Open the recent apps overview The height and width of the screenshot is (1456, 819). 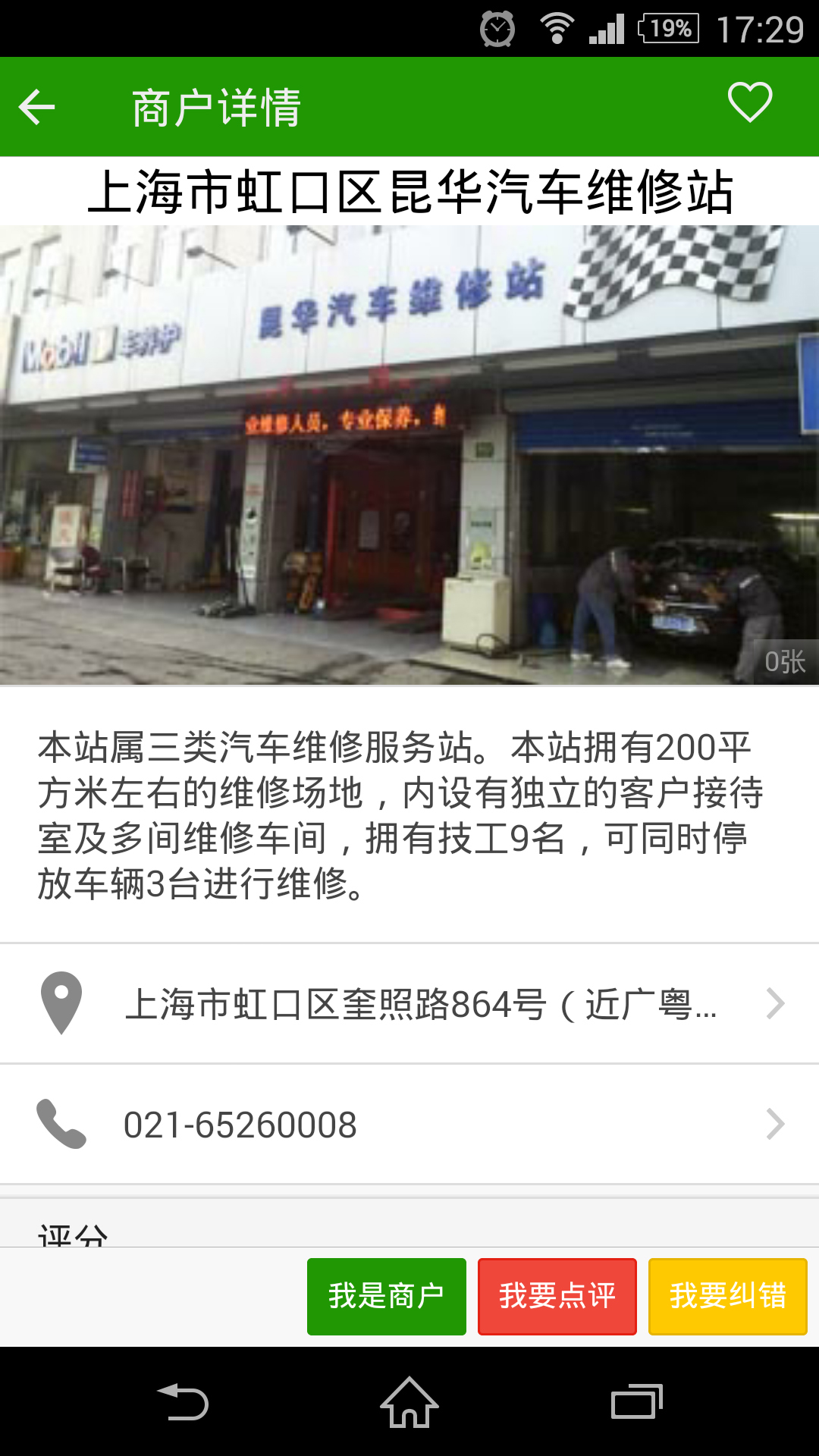click(x=636, y=1402)
